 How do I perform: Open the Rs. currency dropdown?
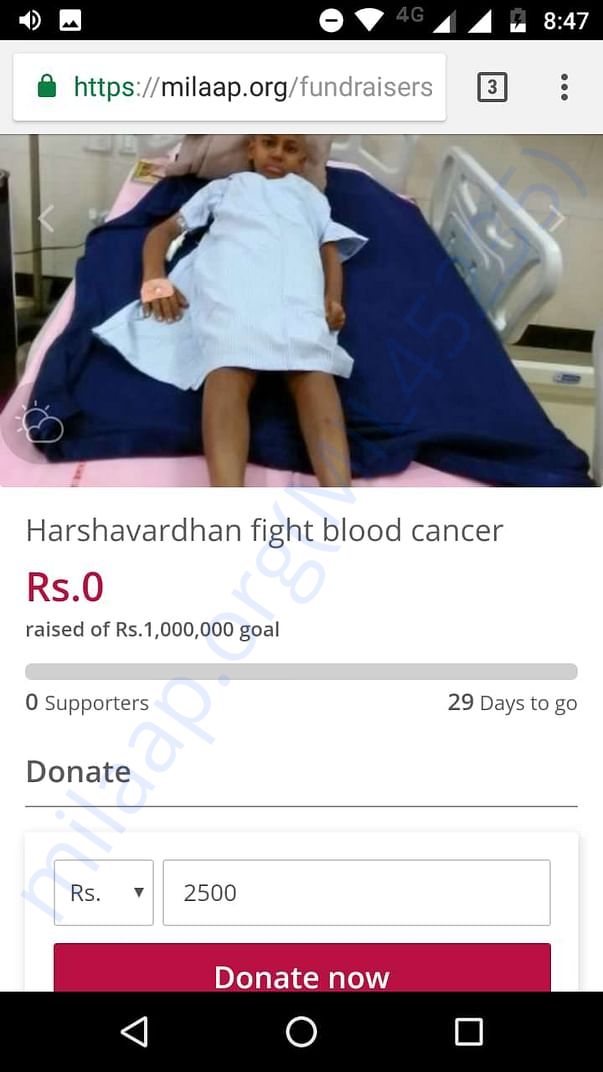click(104, 892)
